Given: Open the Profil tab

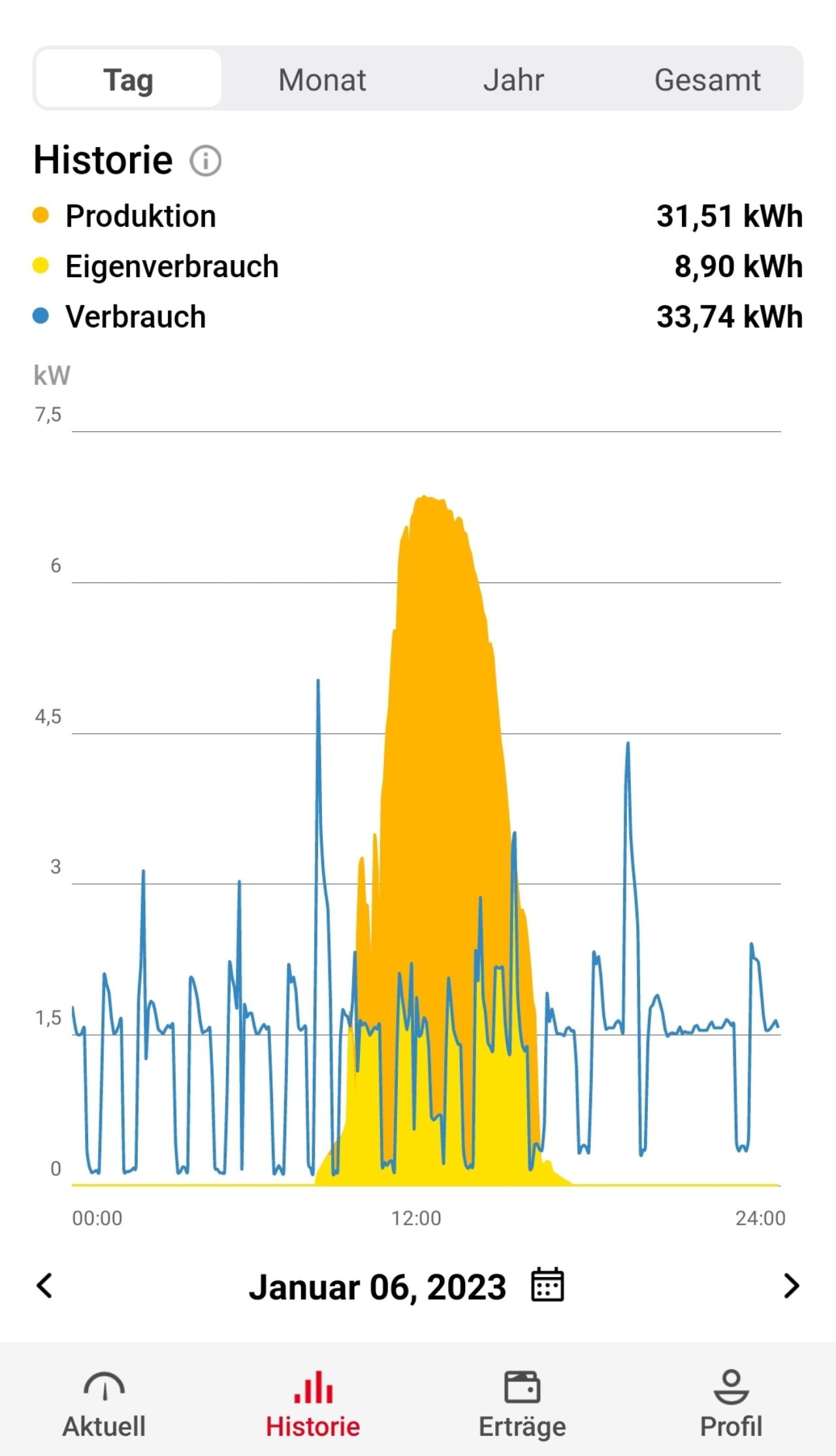Looking at the screenshot, I should click(731, 1404).
